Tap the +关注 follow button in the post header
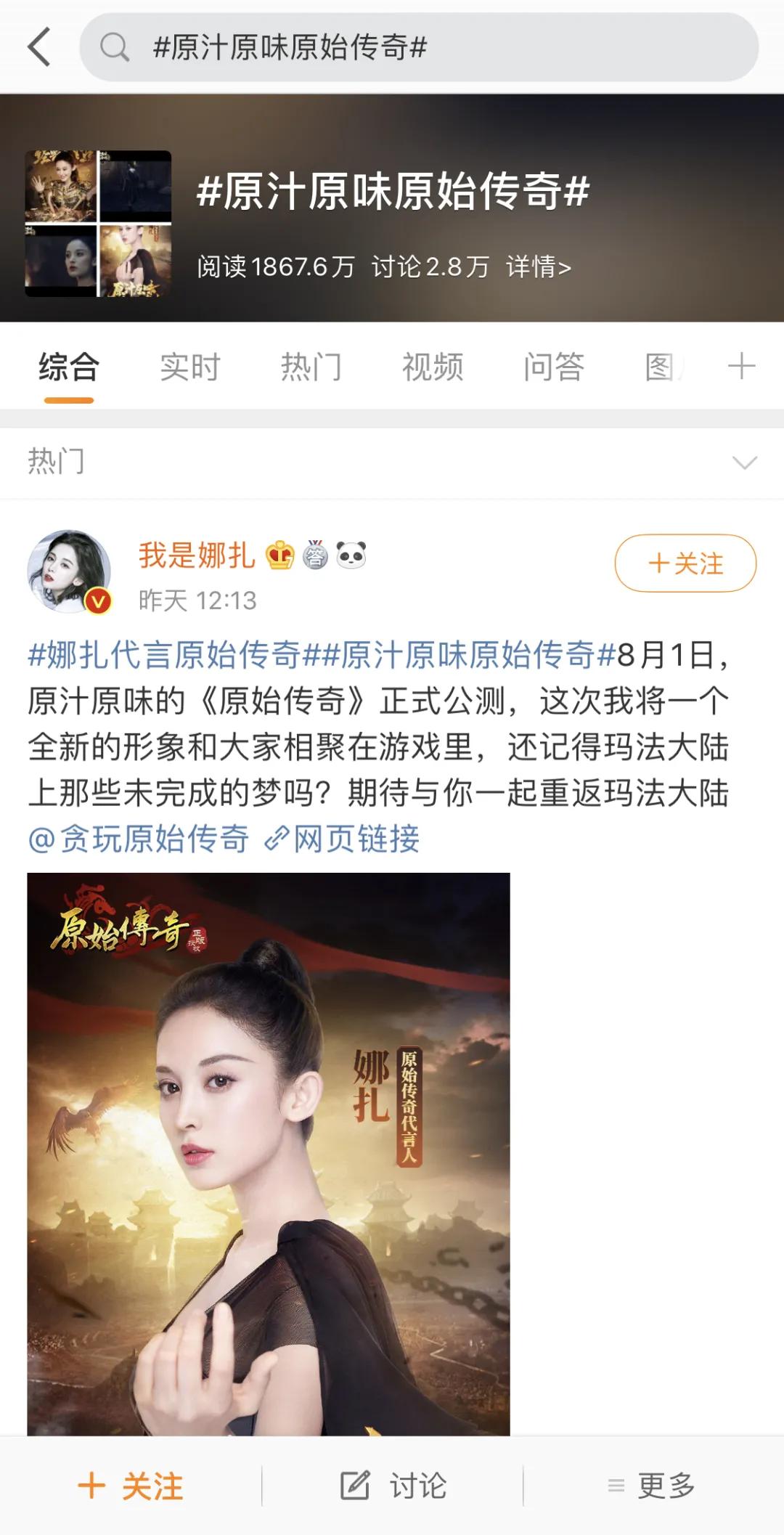The height and width of the screenshot is (1535, 784). click(685, 563)
